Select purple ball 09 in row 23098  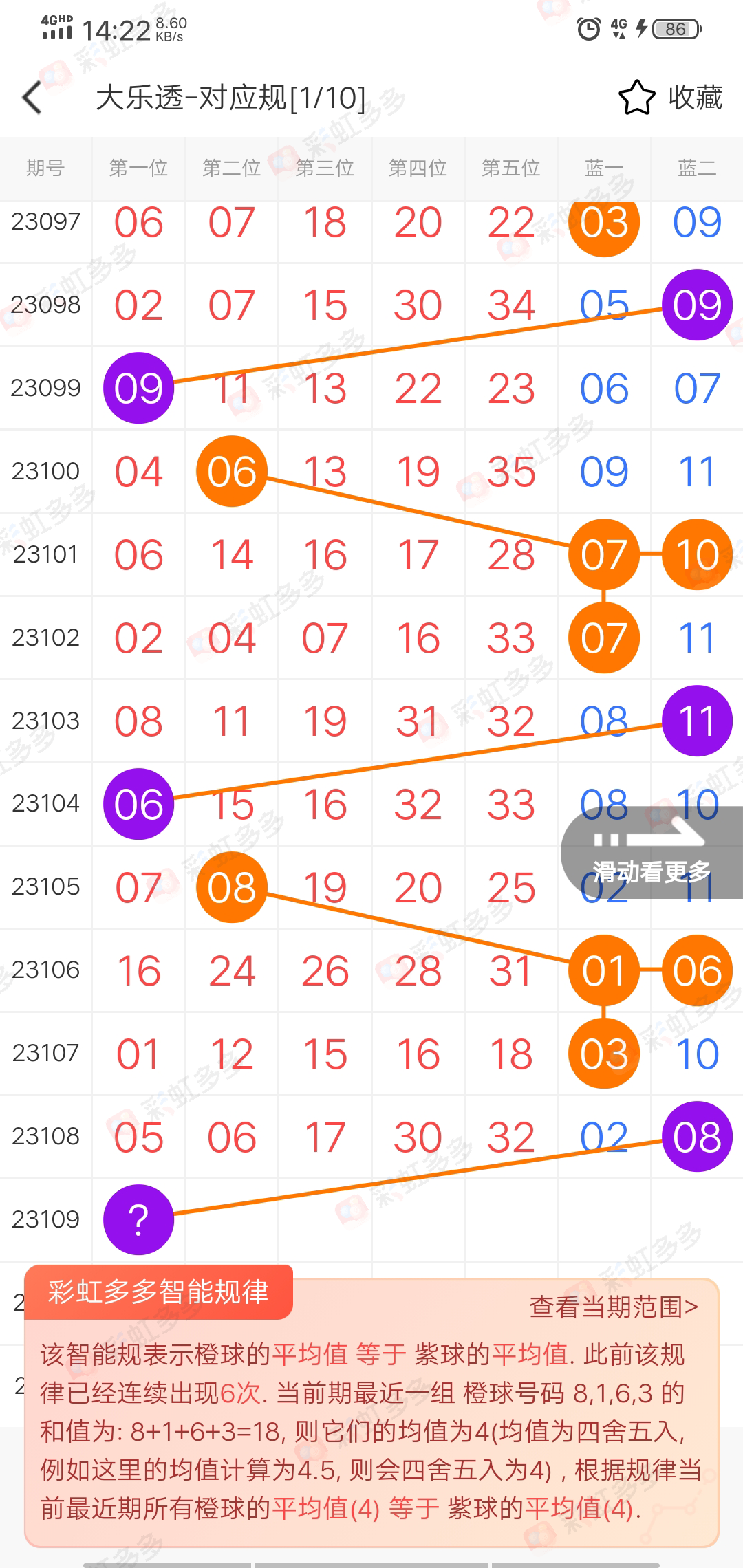(x=696, y=307)
